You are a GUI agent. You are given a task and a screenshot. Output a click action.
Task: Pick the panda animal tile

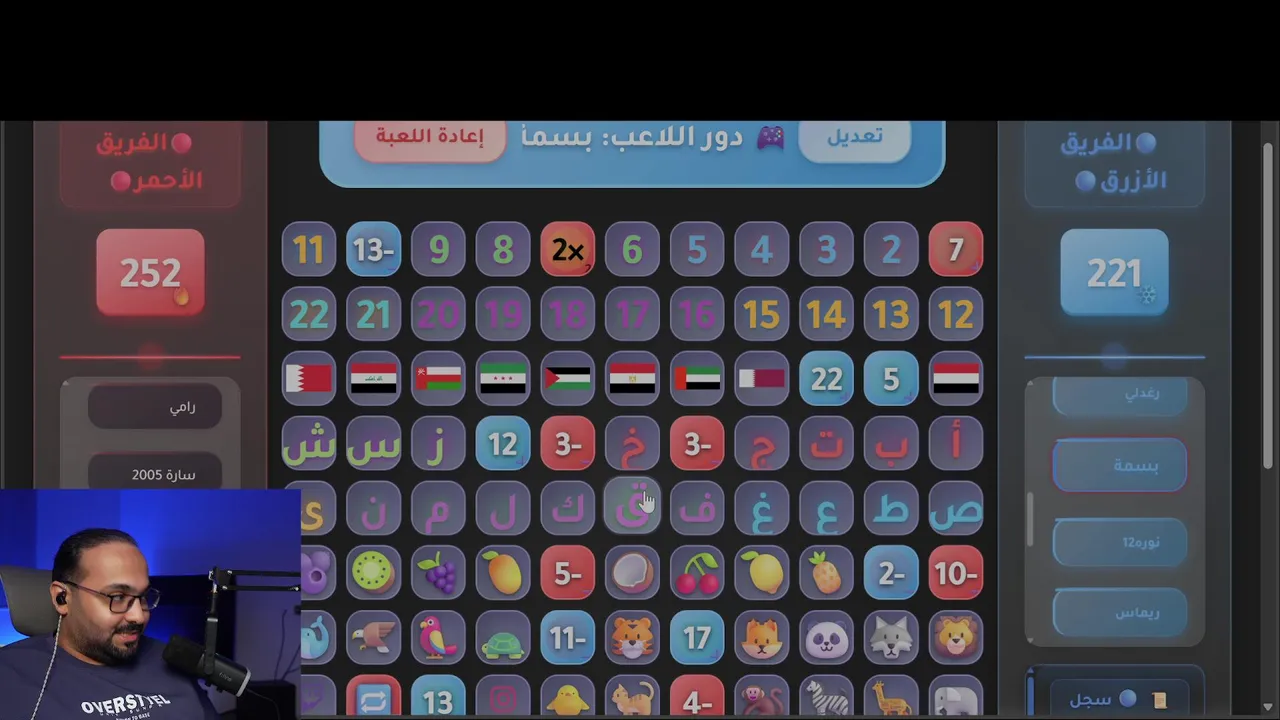[x=826, y=638]
